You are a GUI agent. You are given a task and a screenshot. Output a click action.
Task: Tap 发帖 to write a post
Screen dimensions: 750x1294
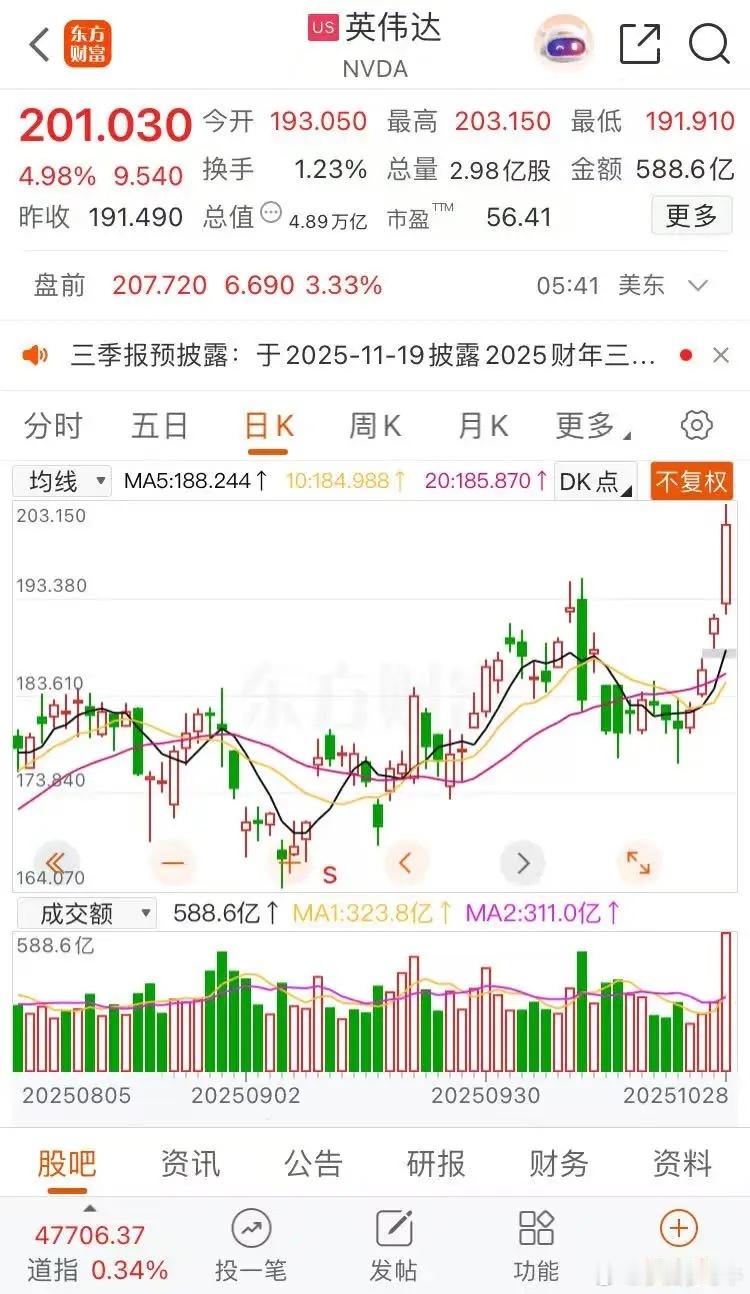tap(394, 1244)
